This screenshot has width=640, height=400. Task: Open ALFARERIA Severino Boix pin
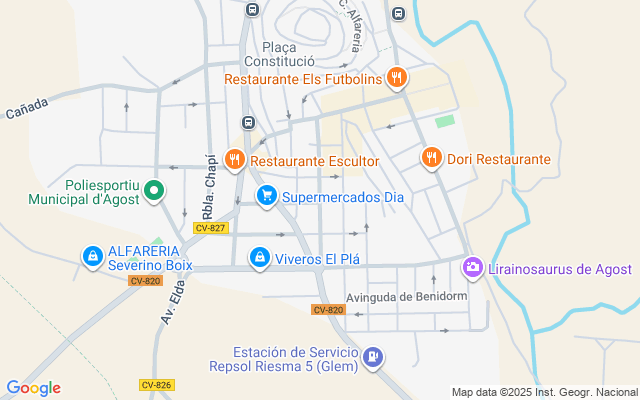coord(93,257)
